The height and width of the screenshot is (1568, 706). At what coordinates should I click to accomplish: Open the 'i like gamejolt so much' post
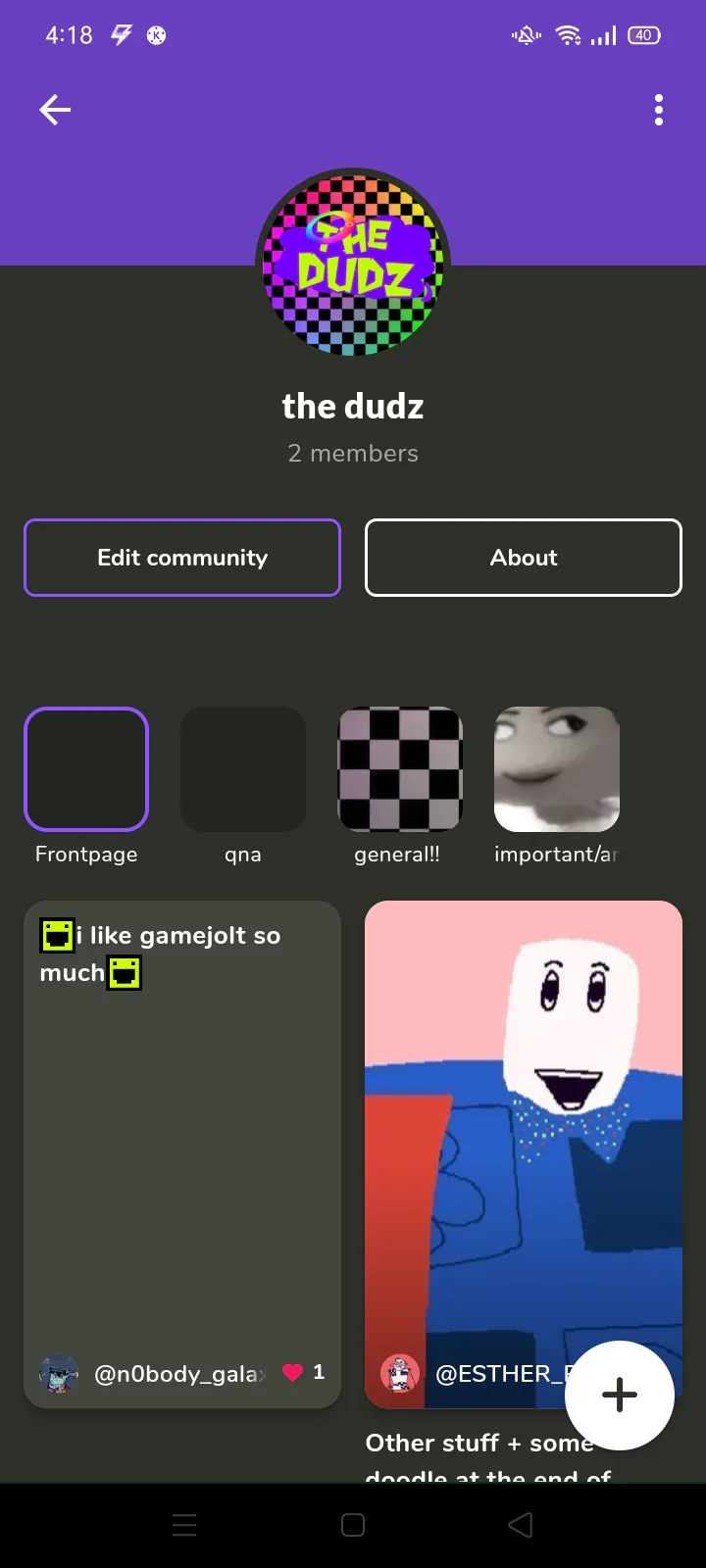[182, 1127]
